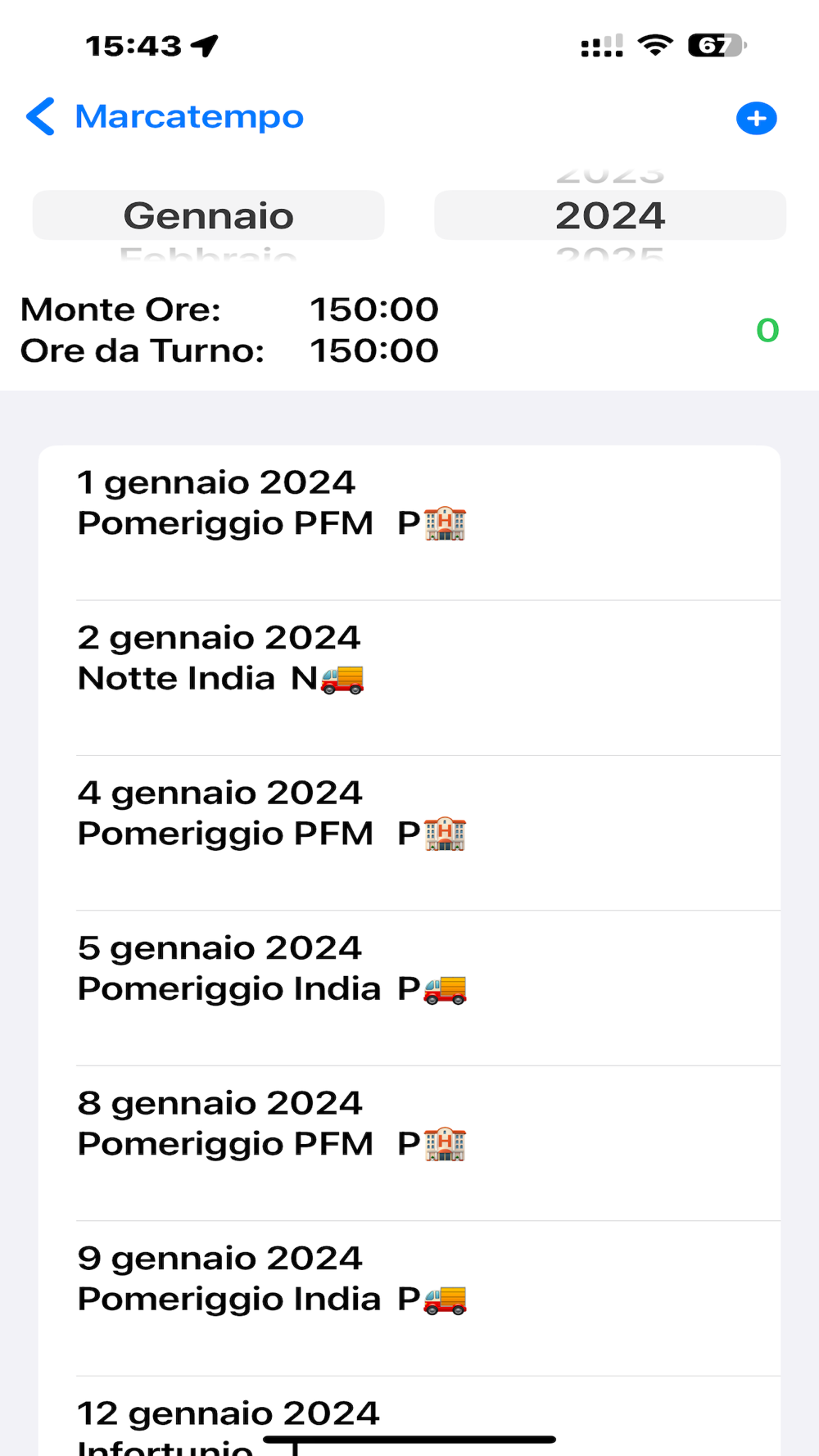Select Gennaio in the month picker

click(208, 215)
